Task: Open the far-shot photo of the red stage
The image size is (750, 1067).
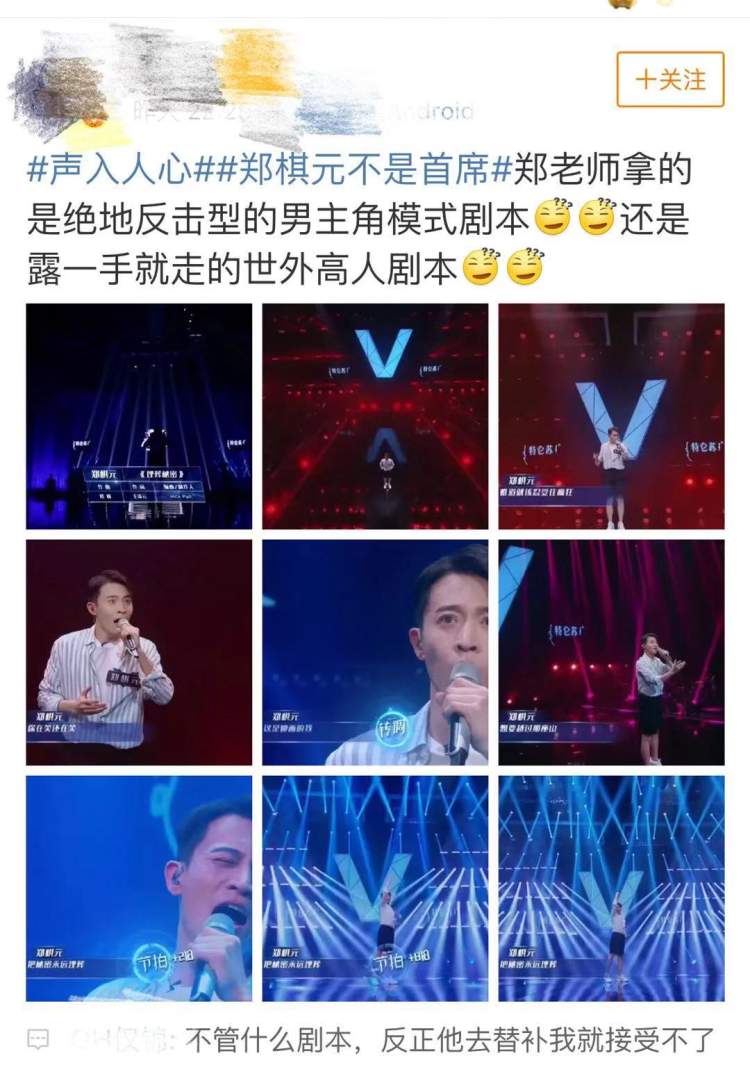Action: click(x=375, y=416)
